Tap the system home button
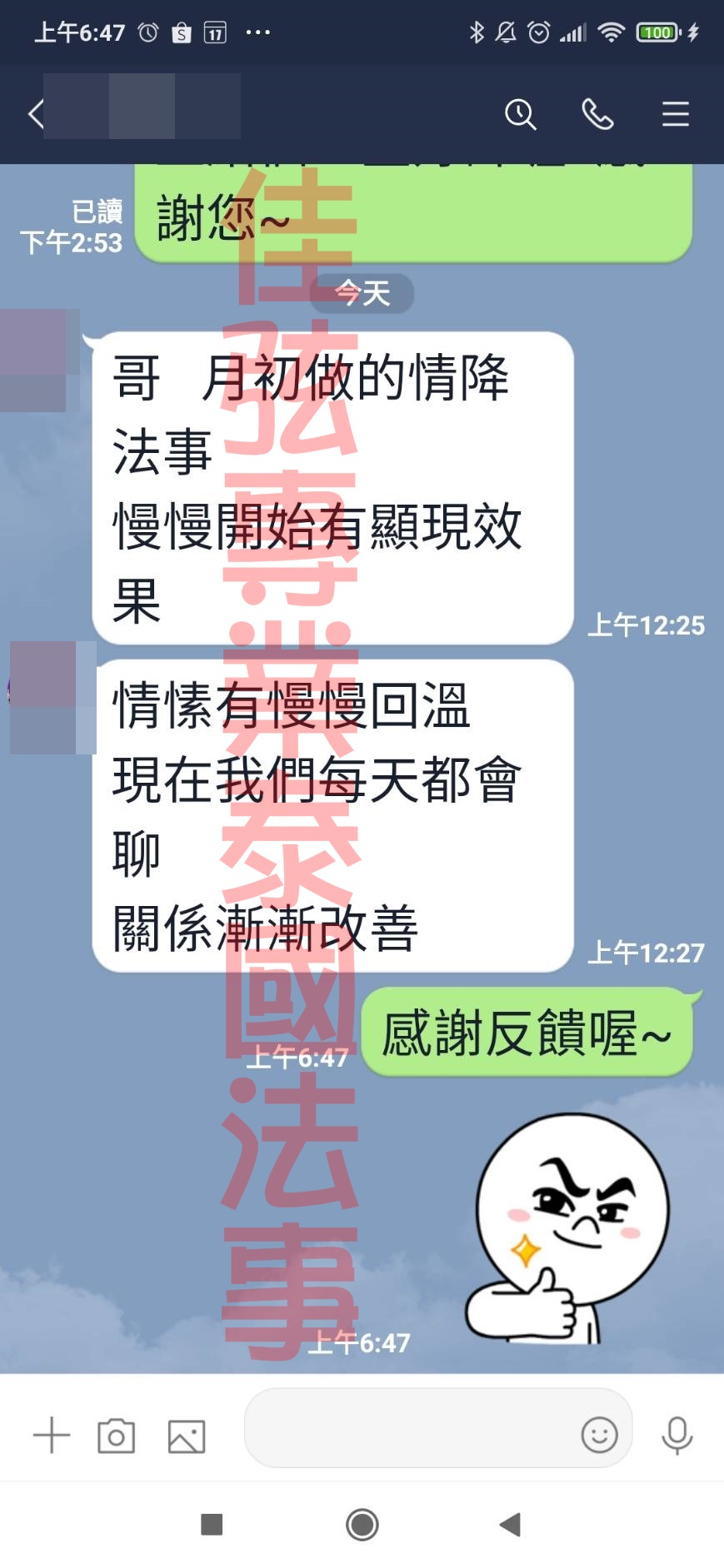 [362, 1525]
